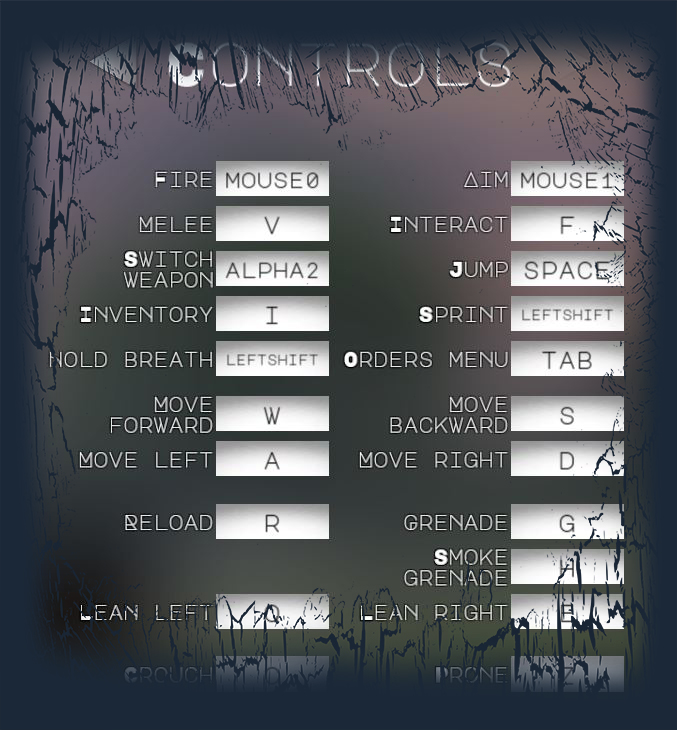Screen dimensions: 677x730
Task: Rebind Move Forward key W
Action: pyautogui.click(x=272, y=415)
